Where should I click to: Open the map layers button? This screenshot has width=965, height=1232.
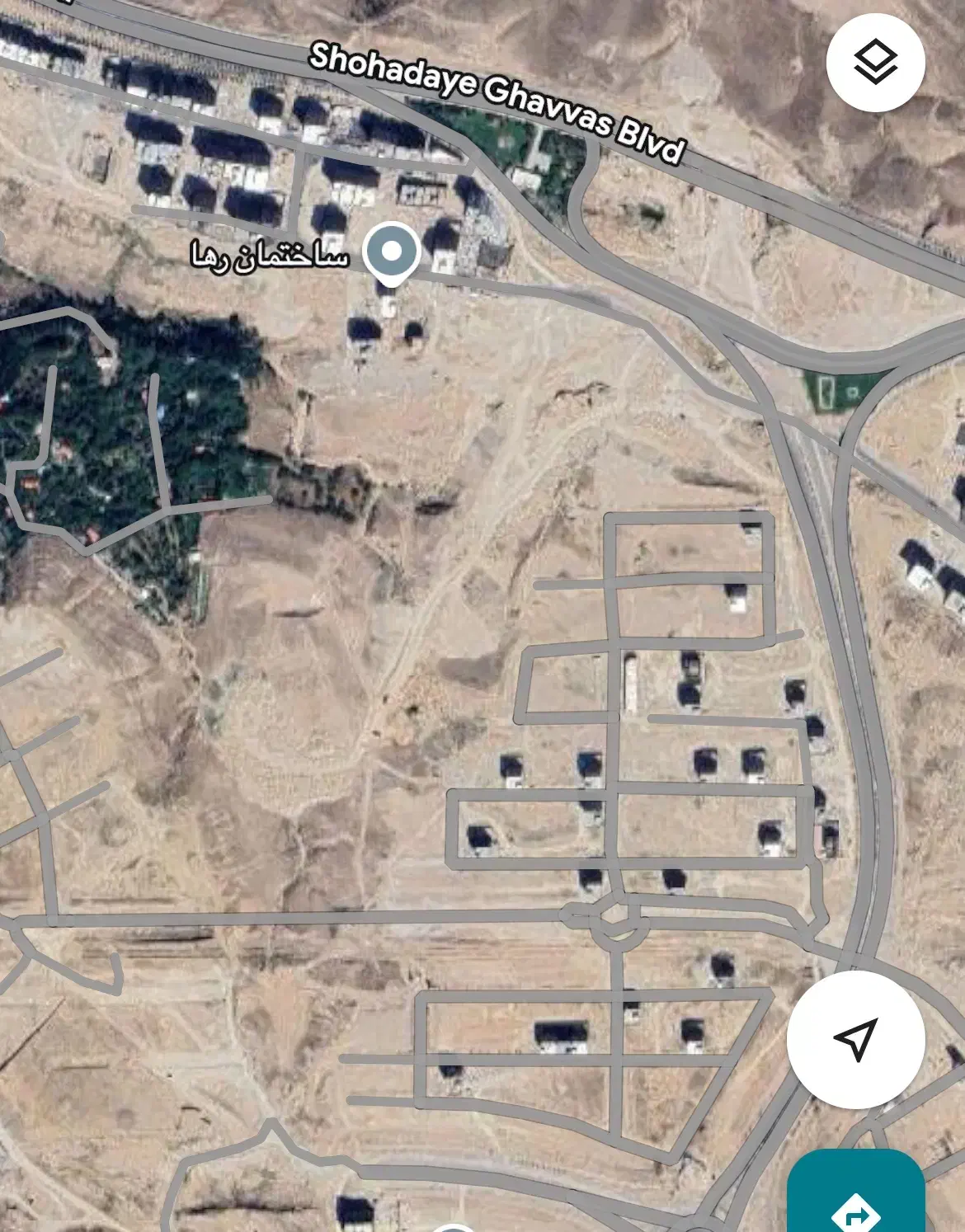pyautogui.click(x=875, y=63)
